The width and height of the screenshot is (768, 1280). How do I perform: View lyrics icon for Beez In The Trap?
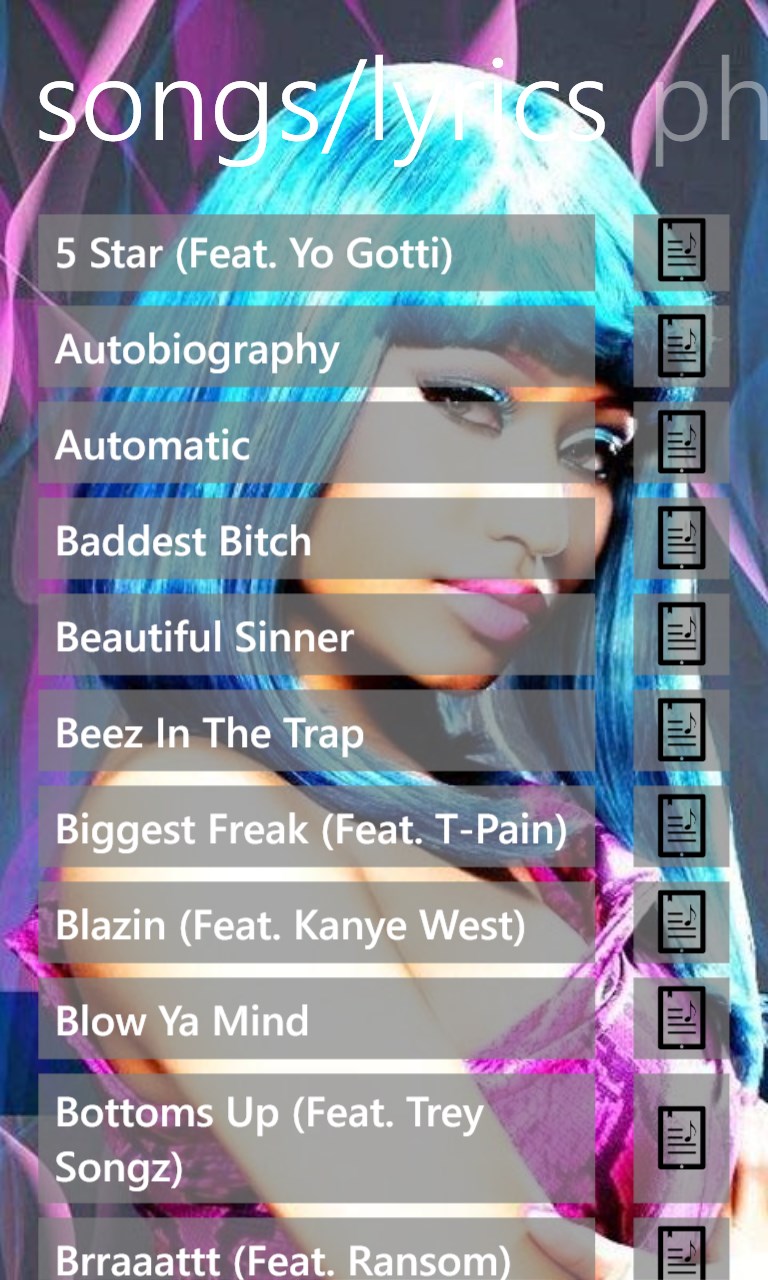click(x=681, y=732)
